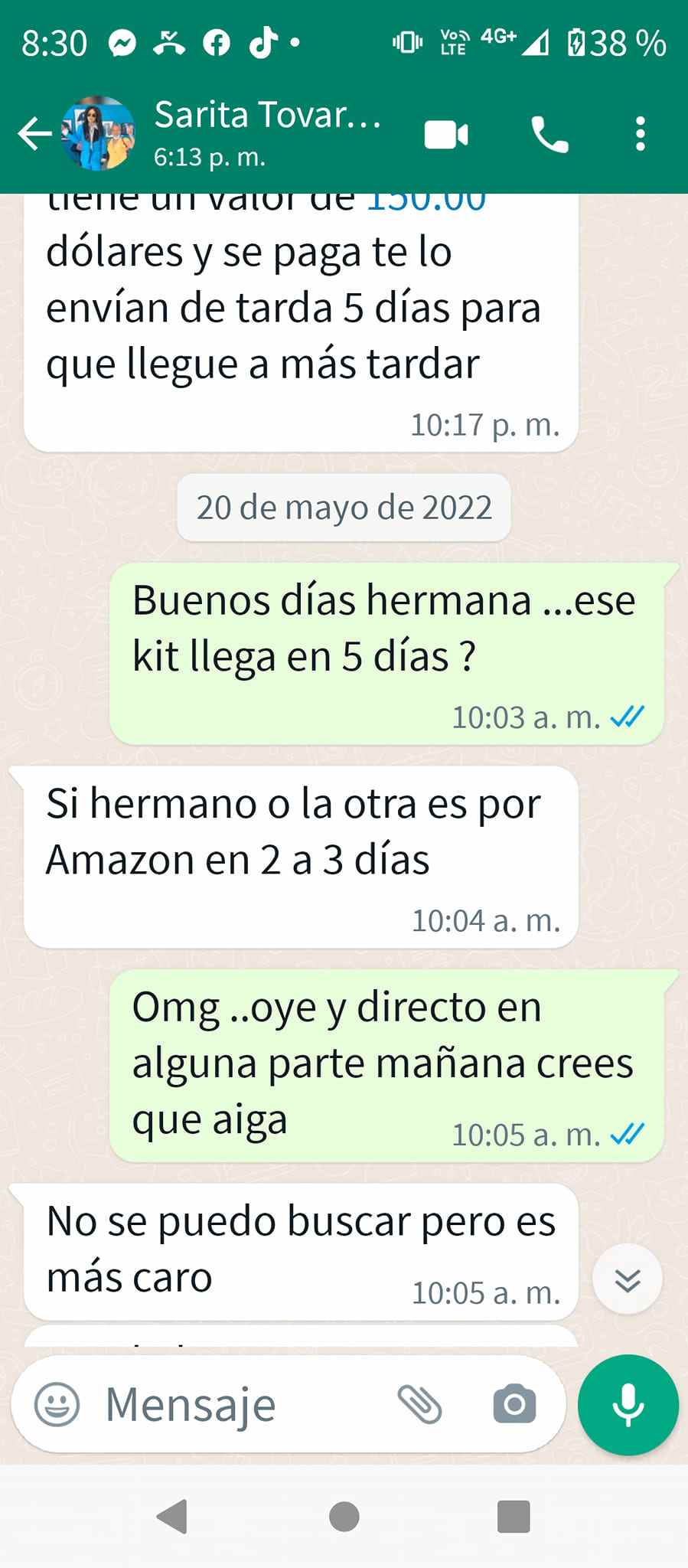The image size is (688, 1568).
Task: Tap the 150.00 link in the message
Action: [x=426, y=202]
